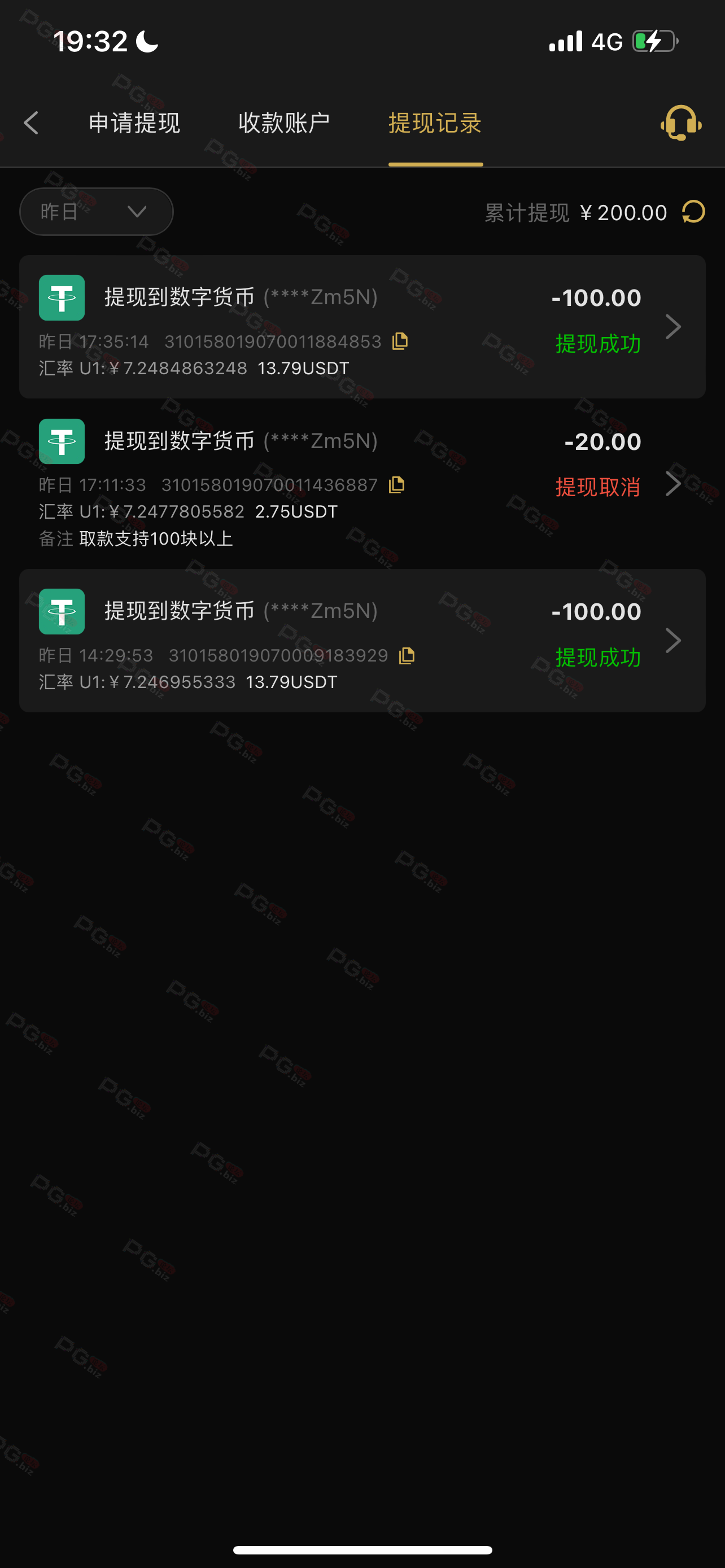Copy order number ending 11884853

400,341
